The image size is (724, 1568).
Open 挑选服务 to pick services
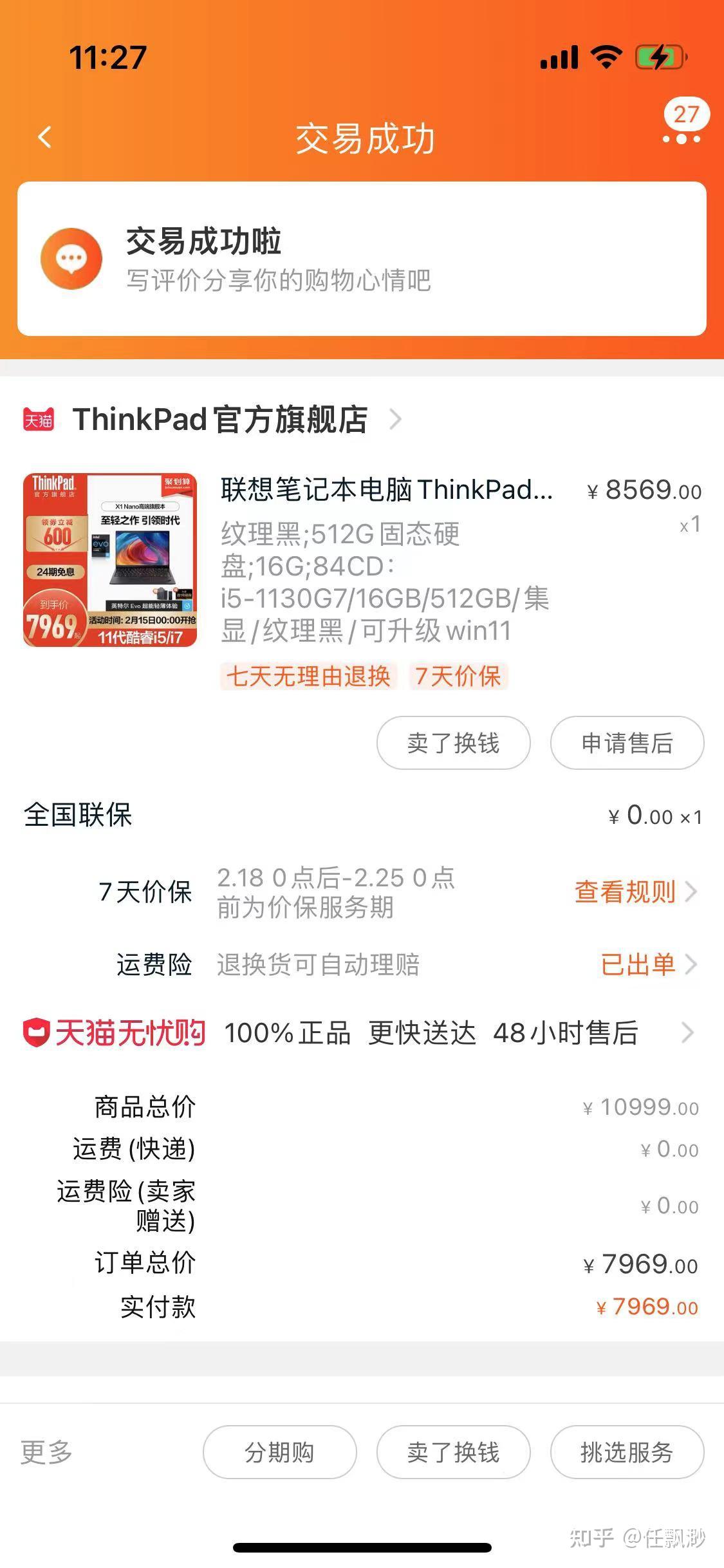pos(627,1452)
